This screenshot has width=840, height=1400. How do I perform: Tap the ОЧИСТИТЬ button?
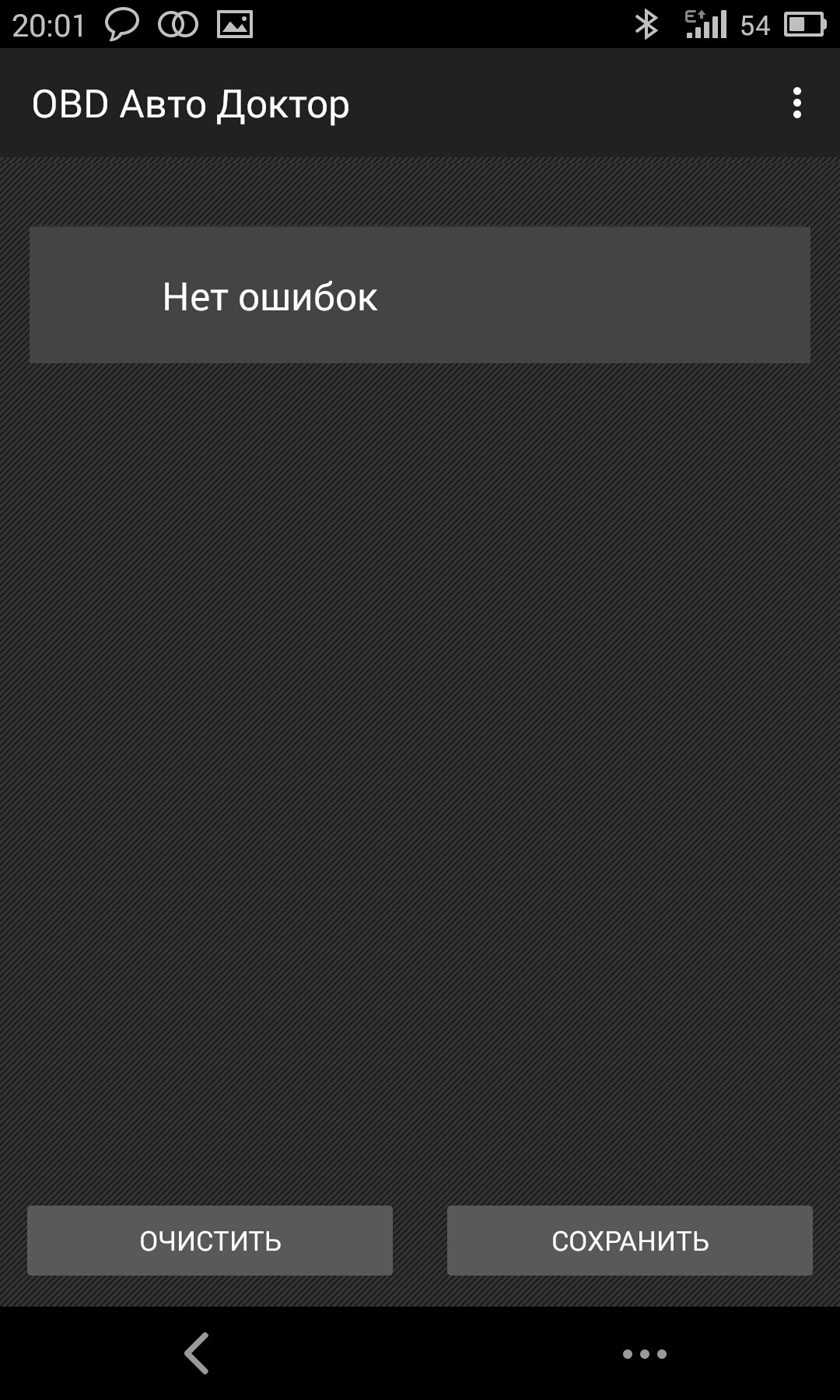tap(210, 1241)
